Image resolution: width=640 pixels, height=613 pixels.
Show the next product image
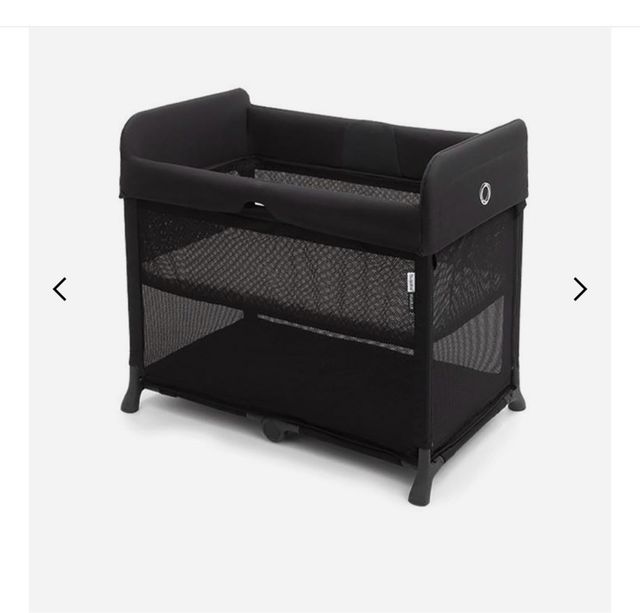tap(579, 289)
